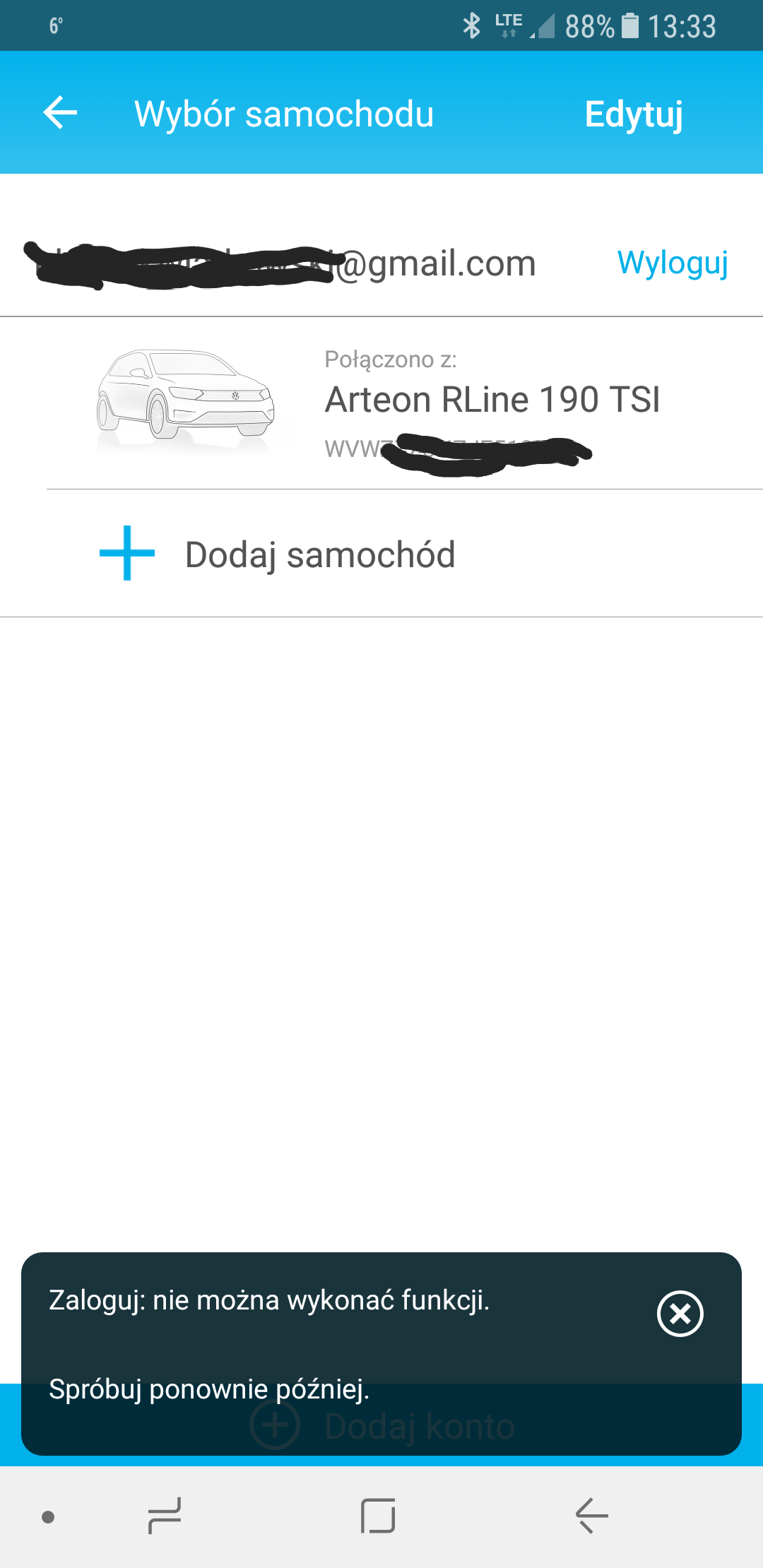
Task: Open recent apps from navigation bar
Action: 165,1516
